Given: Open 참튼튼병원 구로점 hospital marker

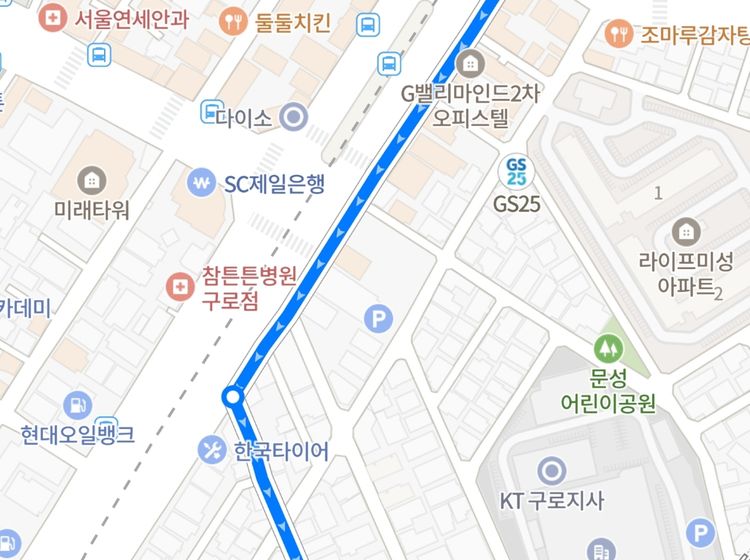Looking at the screenshot, I should tap(181, 287).
